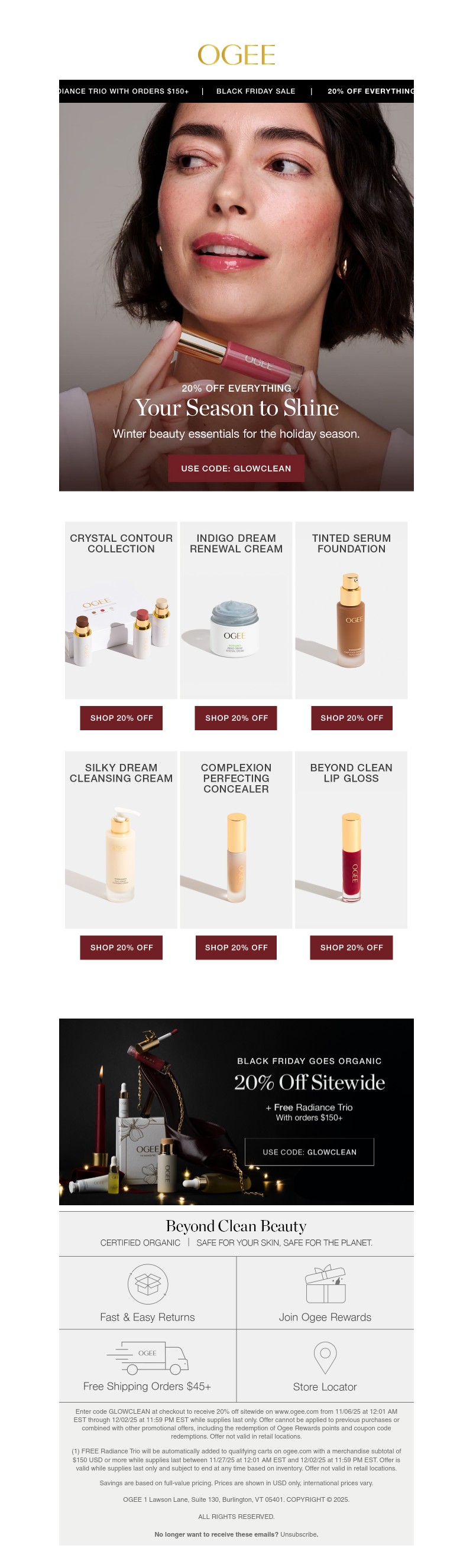The image size is (473, 1568).
Task: Open the Crystal Contour Collection product tile
Action: coord(121,615)
